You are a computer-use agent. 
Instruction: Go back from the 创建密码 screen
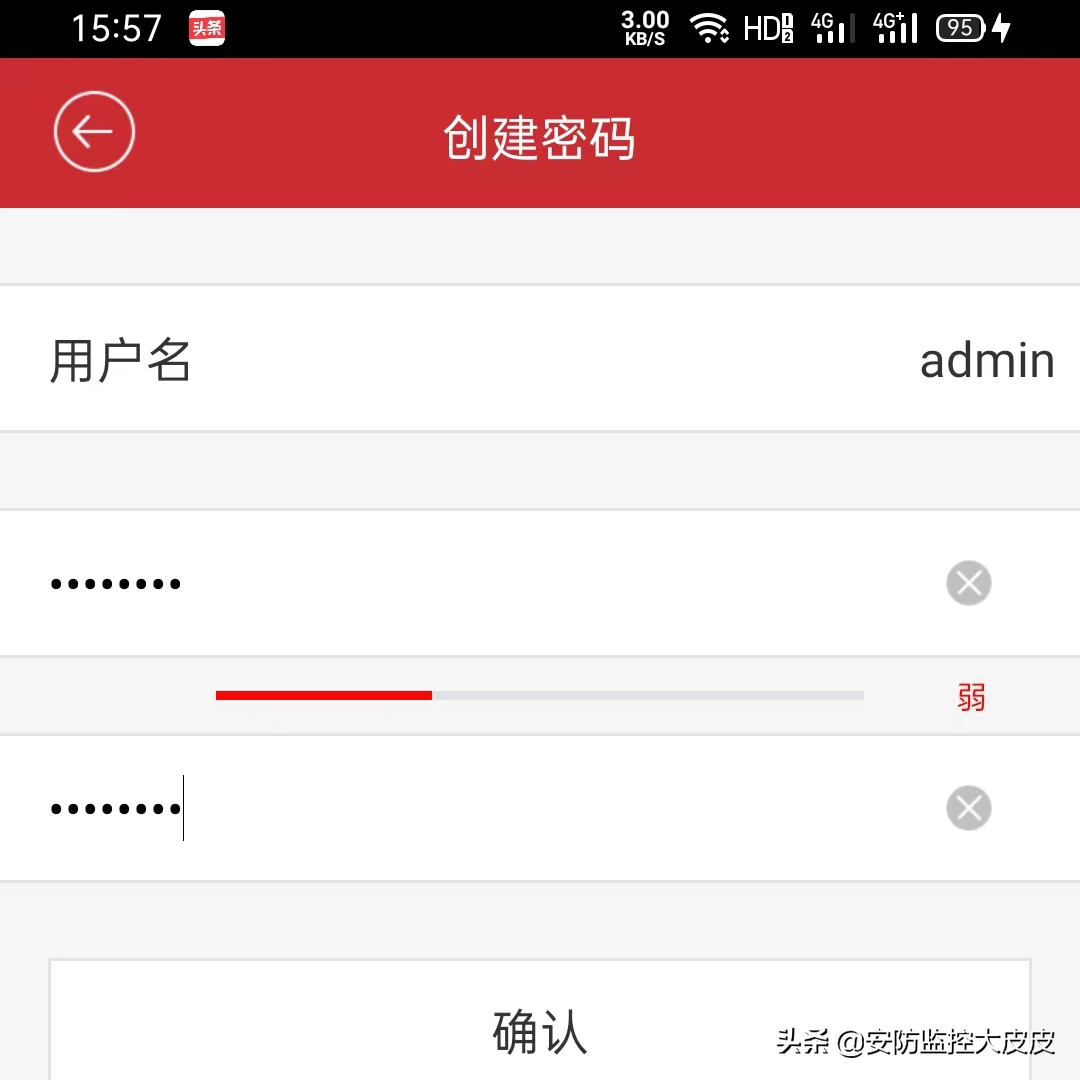pyautogui.click(x=94, y=132)
